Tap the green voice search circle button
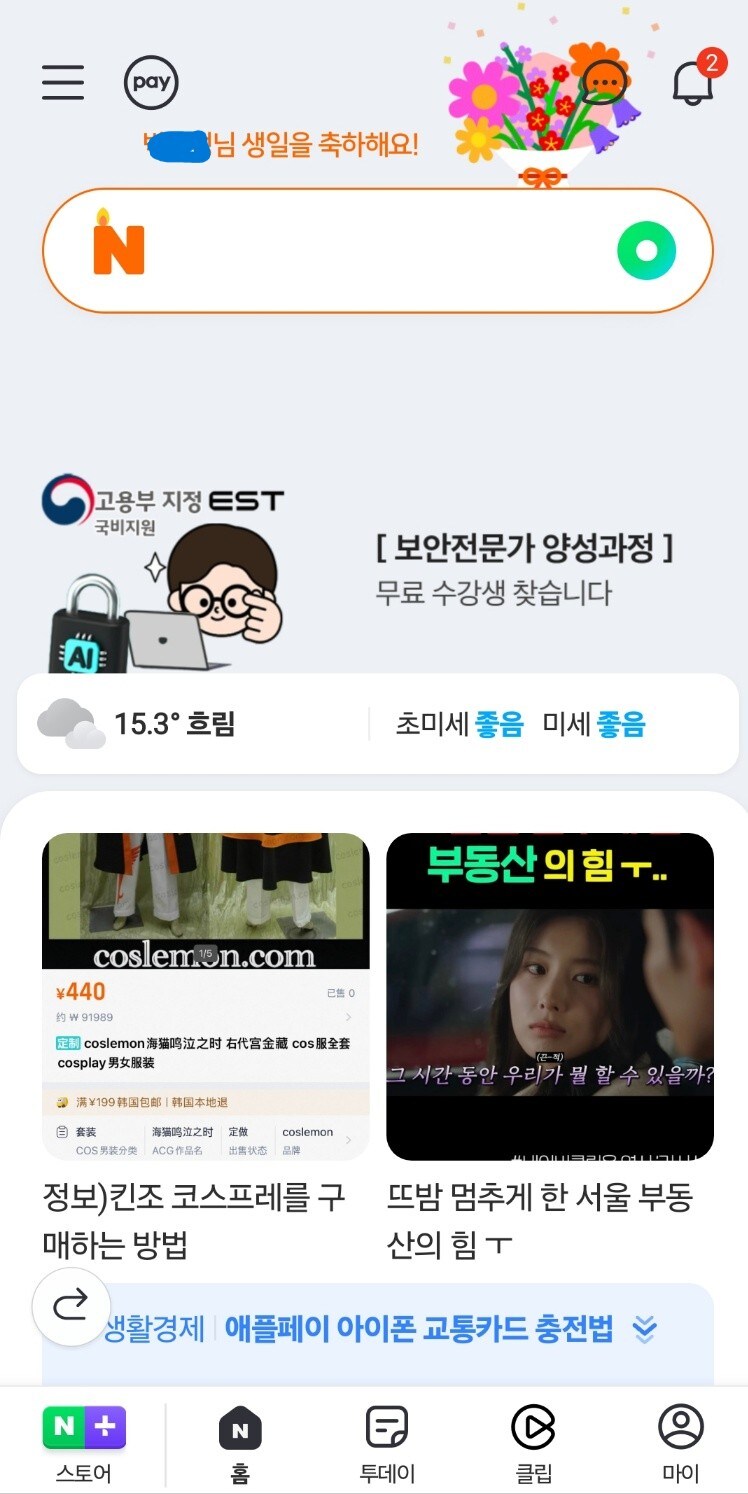Viewport: 748px width, 1494px height. click(x=646, y=250)
